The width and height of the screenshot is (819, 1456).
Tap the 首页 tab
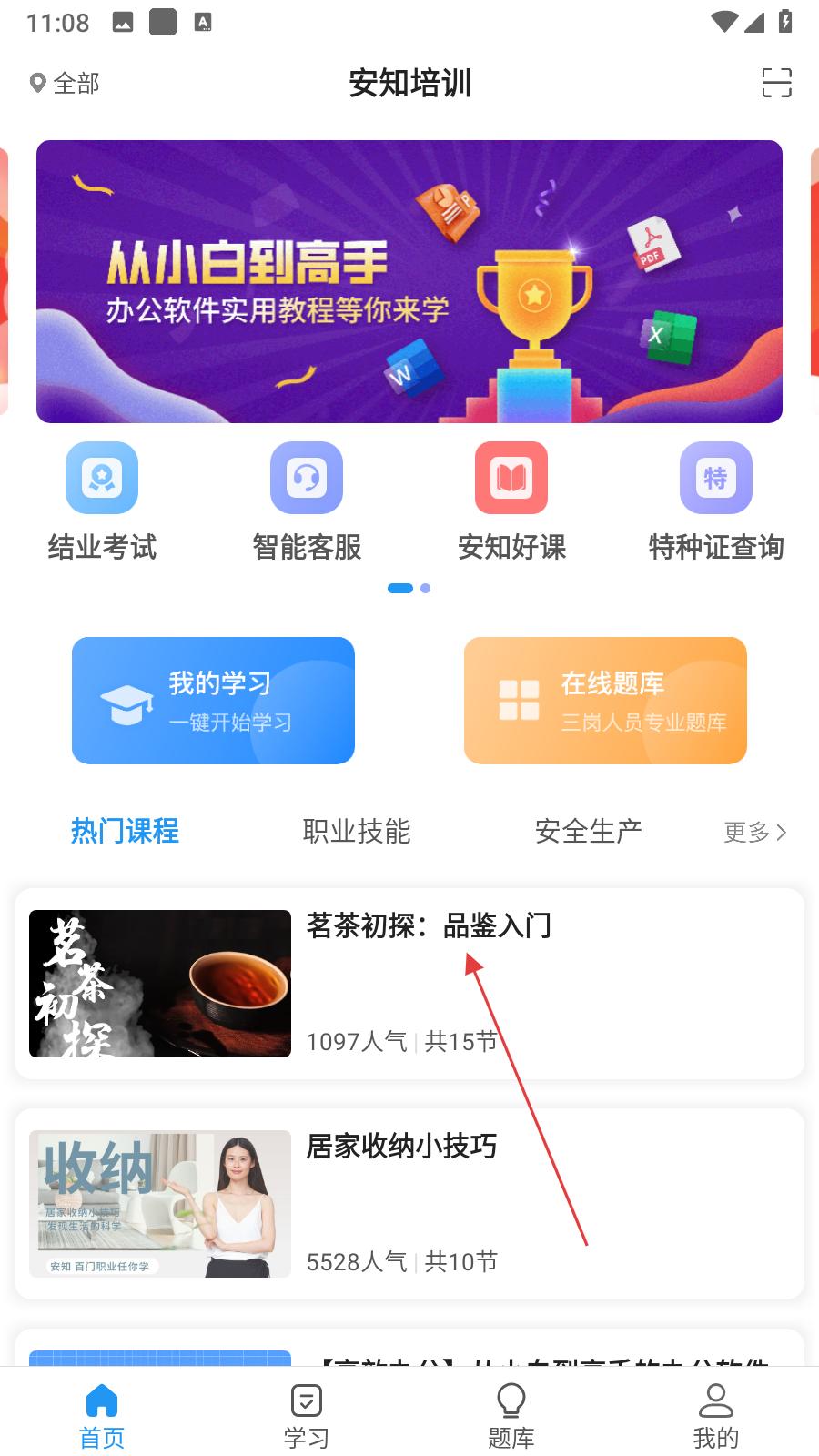(102, 1416)
